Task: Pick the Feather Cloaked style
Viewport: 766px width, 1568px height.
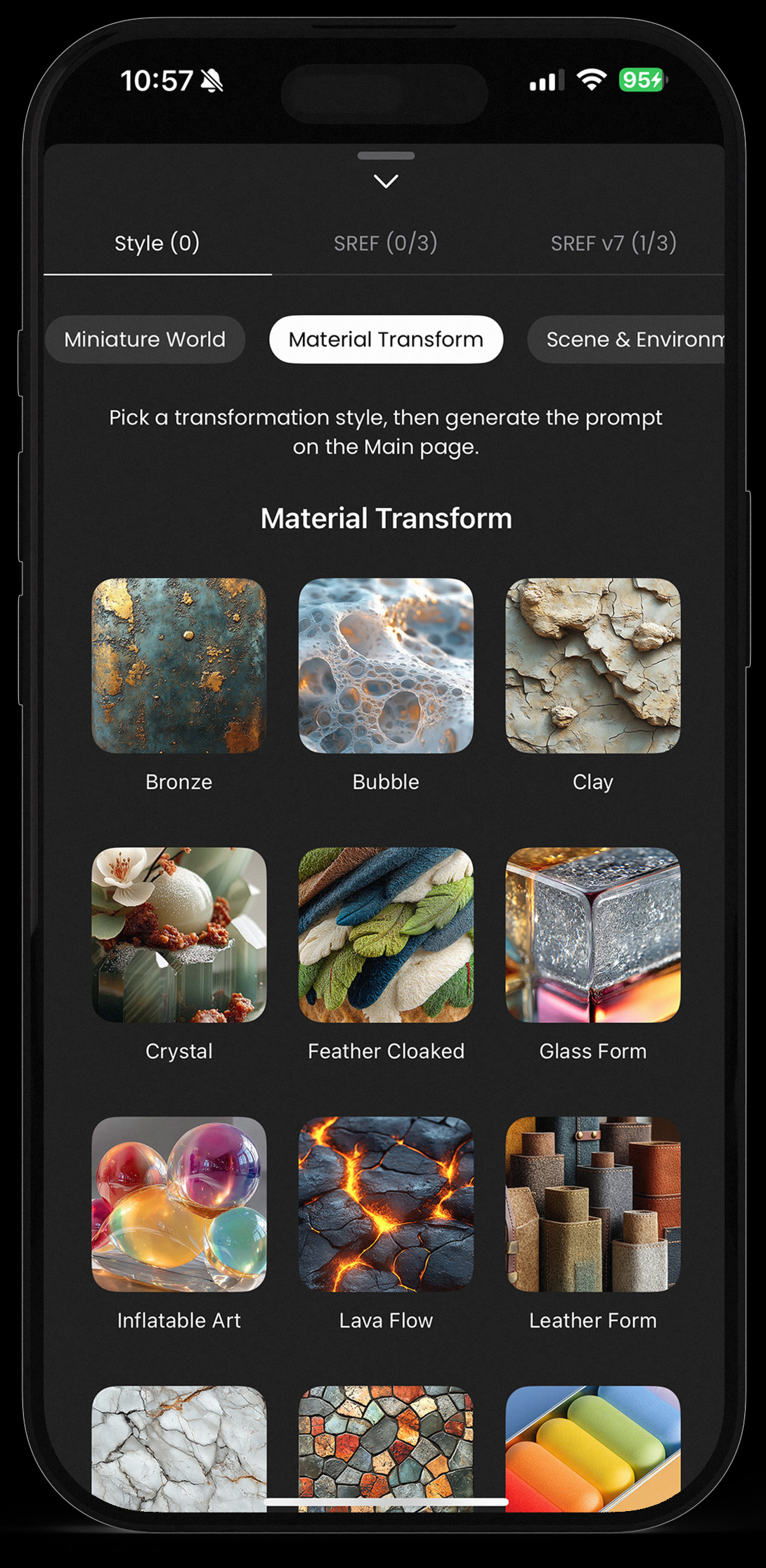Action: point(386,934)
